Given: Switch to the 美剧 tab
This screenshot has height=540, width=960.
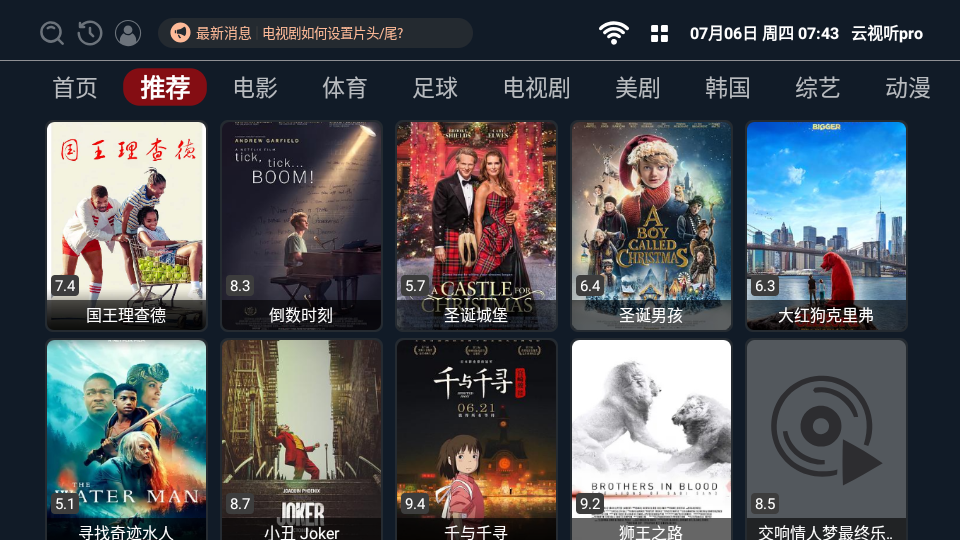Looking at the screenshot, I should [x=637, y=88].
